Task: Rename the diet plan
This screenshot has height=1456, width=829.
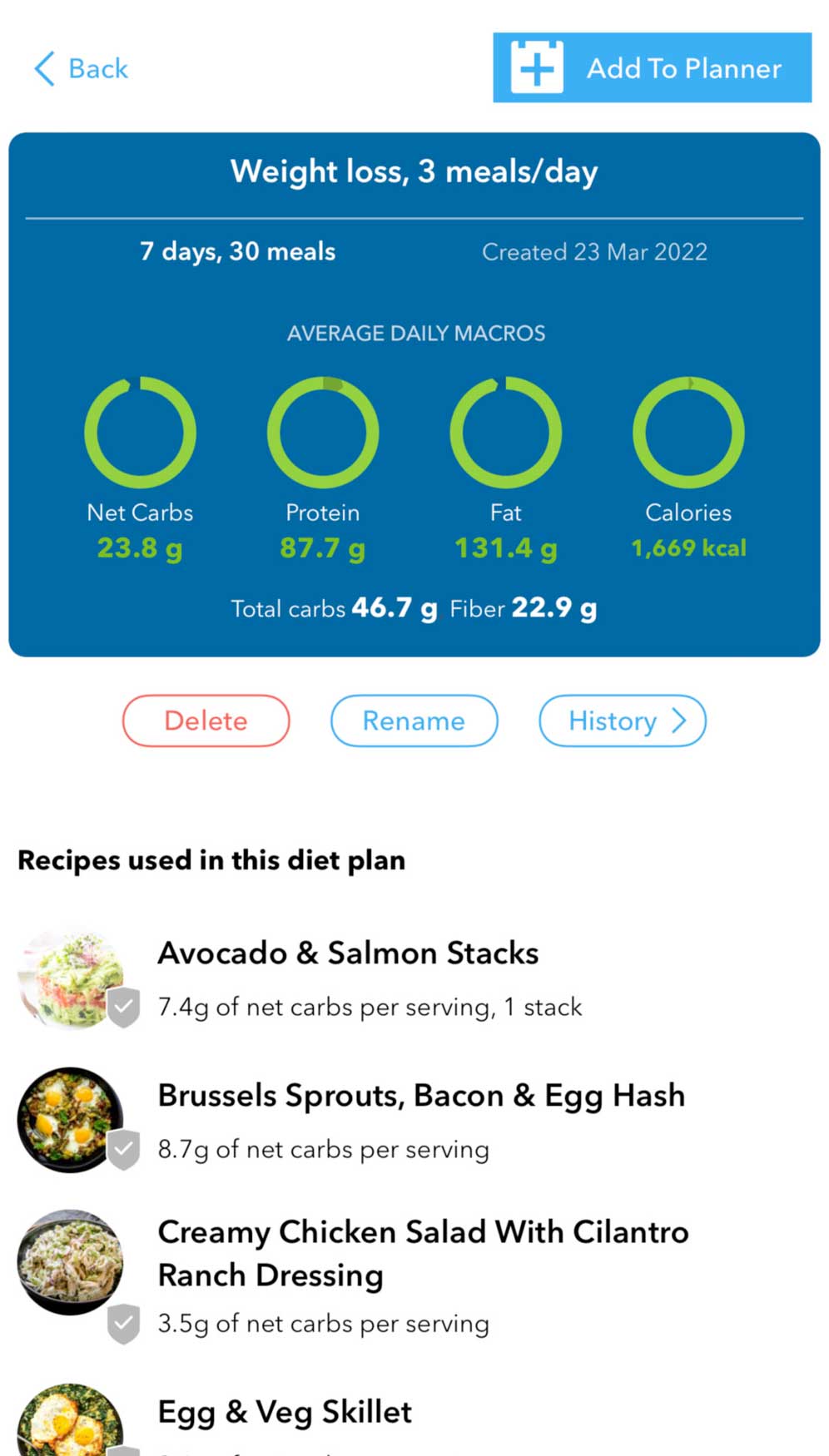Action: [414, 721]
